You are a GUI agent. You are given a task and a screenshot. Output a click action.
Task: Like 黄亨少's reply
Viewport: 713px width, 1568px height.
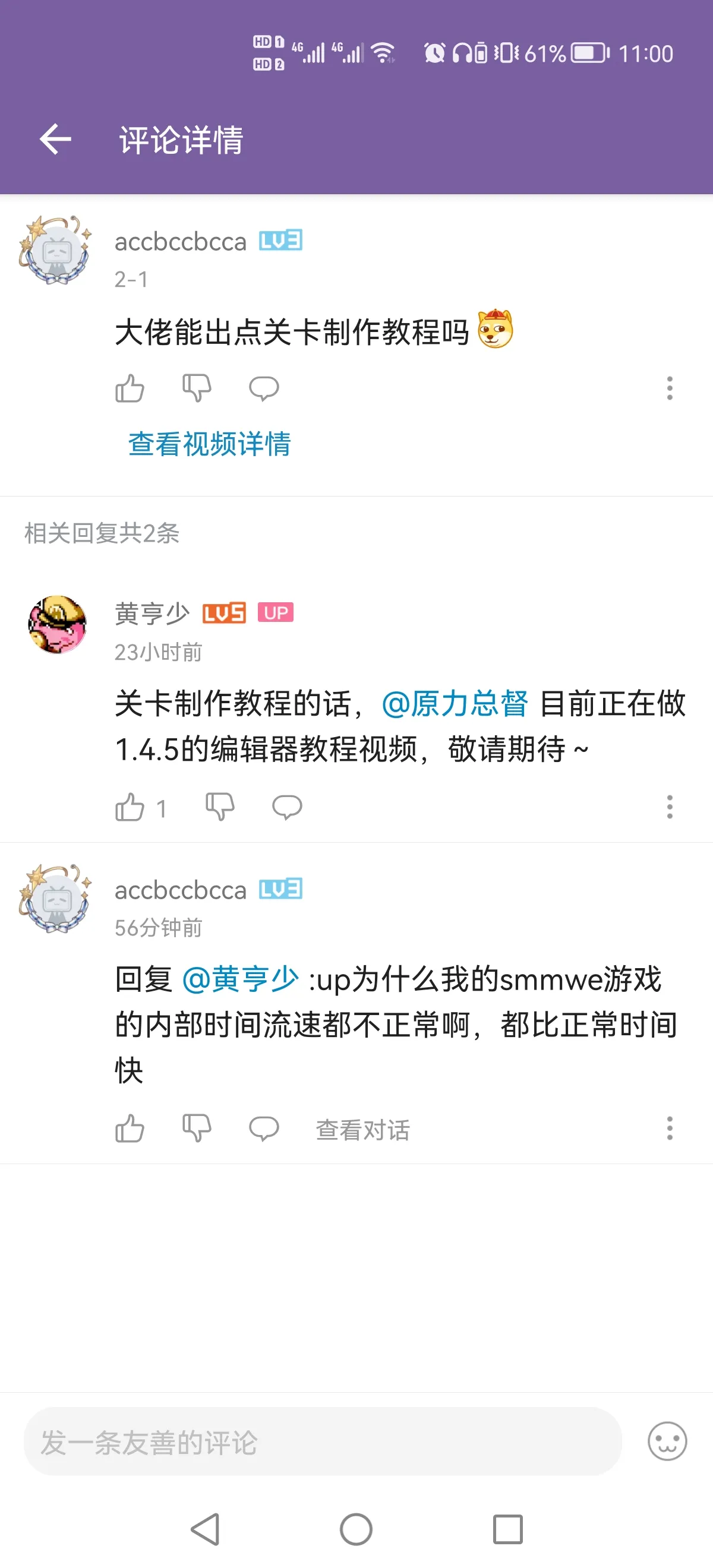point(130,807)
